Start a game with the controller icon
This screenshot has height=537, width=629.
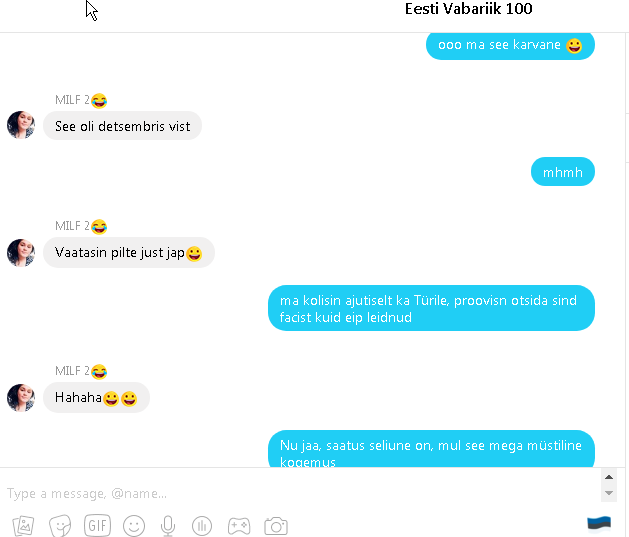point(239,526)
